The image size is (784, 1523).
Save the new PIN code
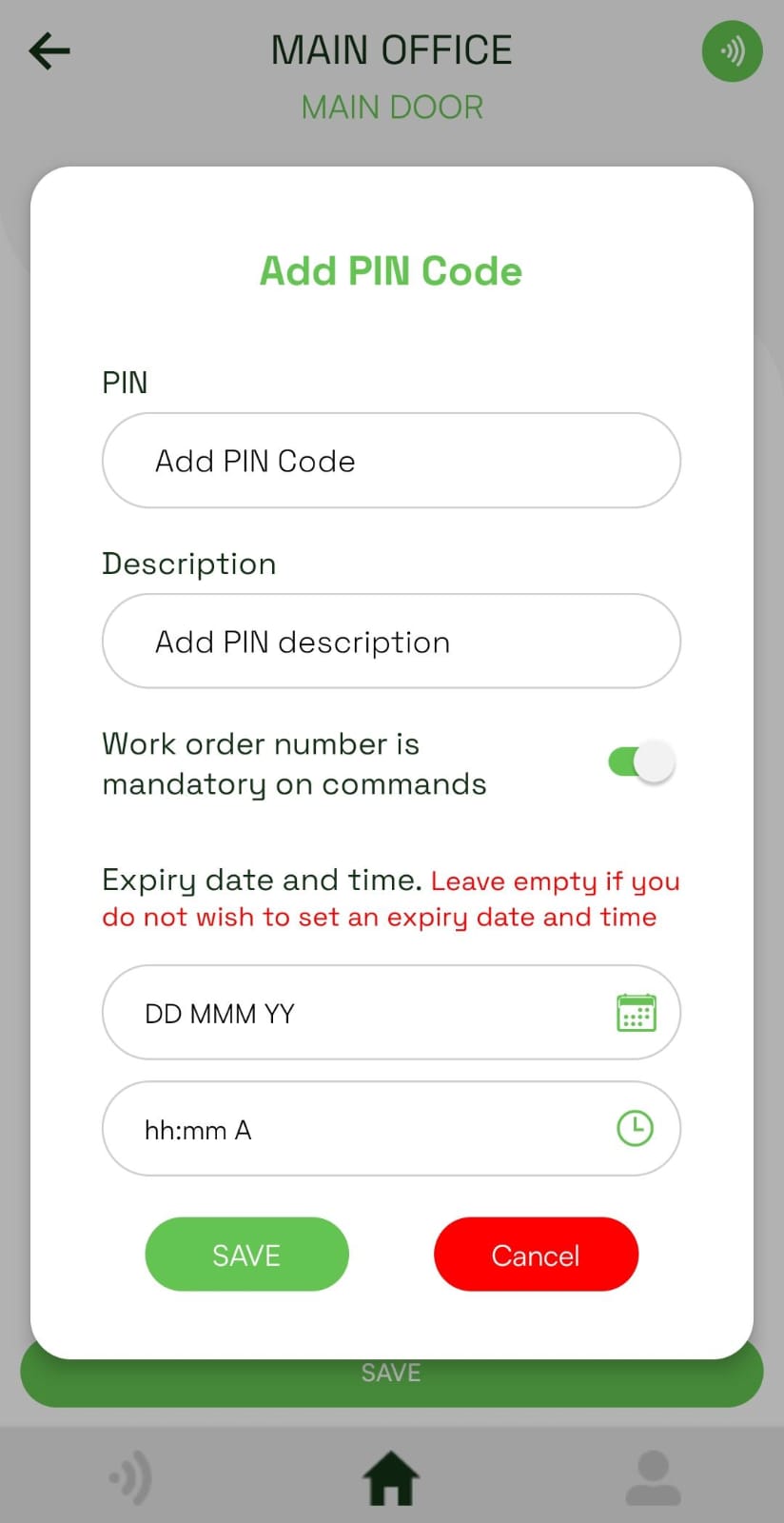click(246, 1255)
